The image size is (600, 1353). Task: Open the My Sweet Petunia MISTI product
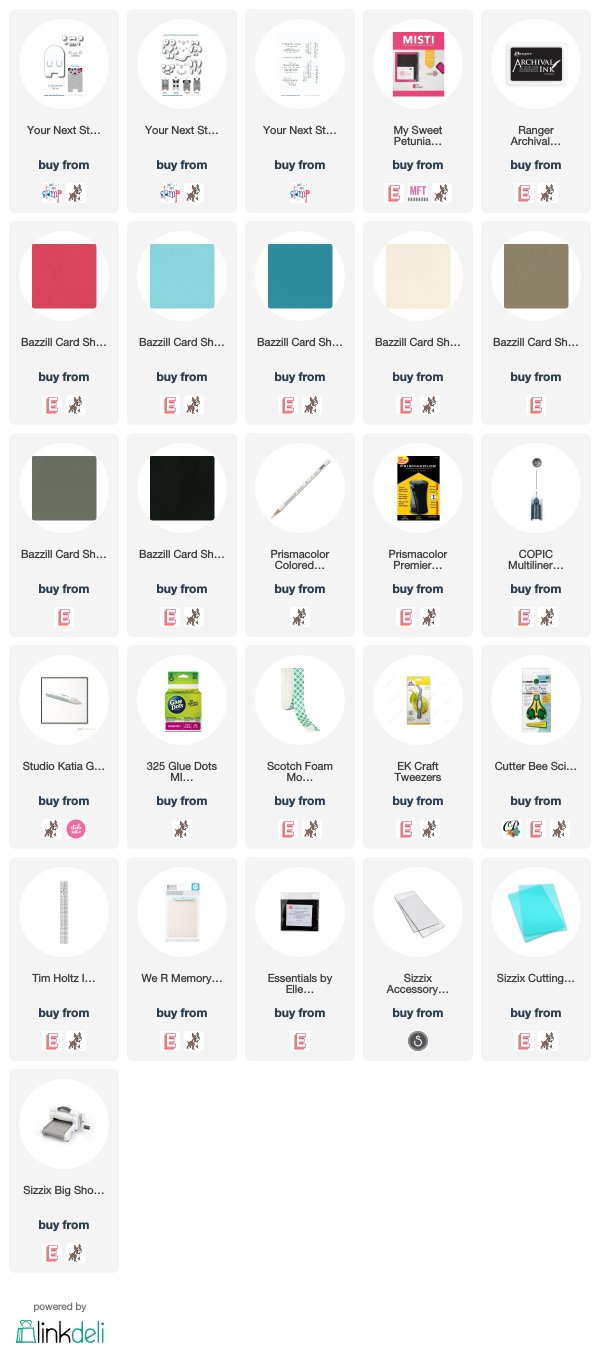[x=418, y=111]
